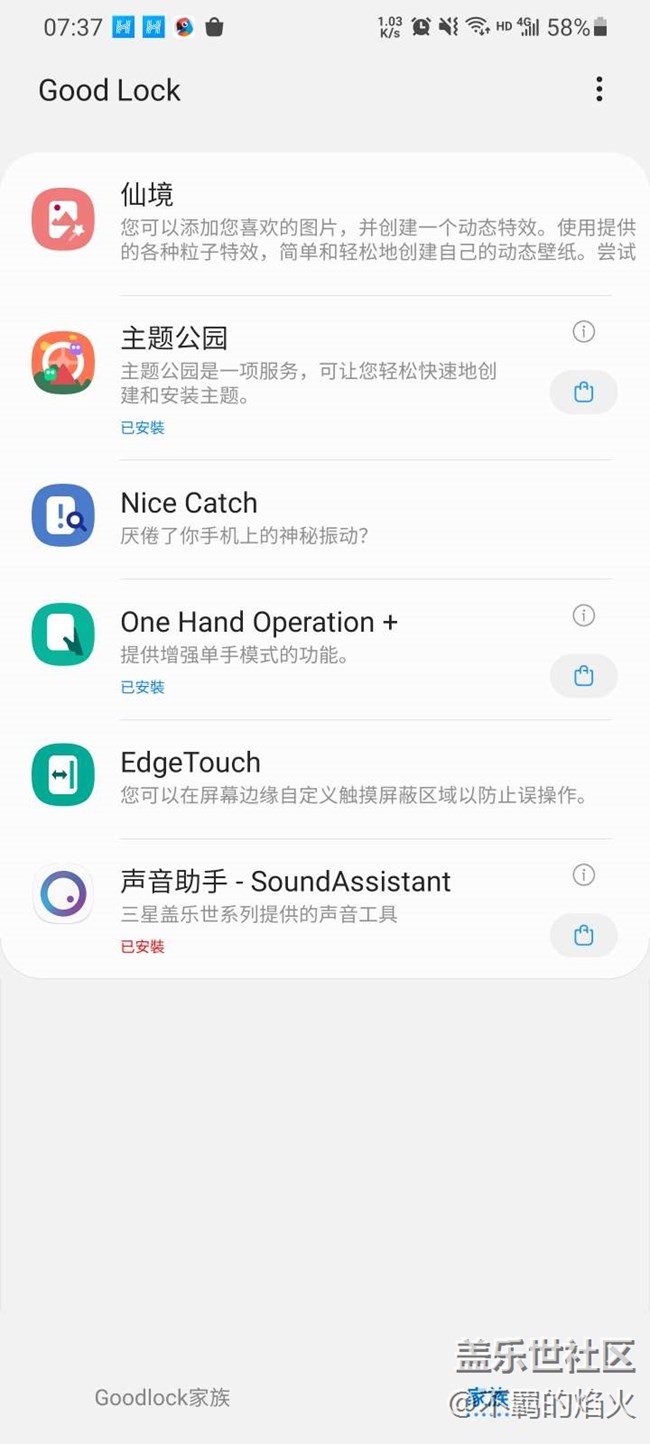Show info for One Hand Operation +
Screen dimensions: 650x1444
pos(584,615)
